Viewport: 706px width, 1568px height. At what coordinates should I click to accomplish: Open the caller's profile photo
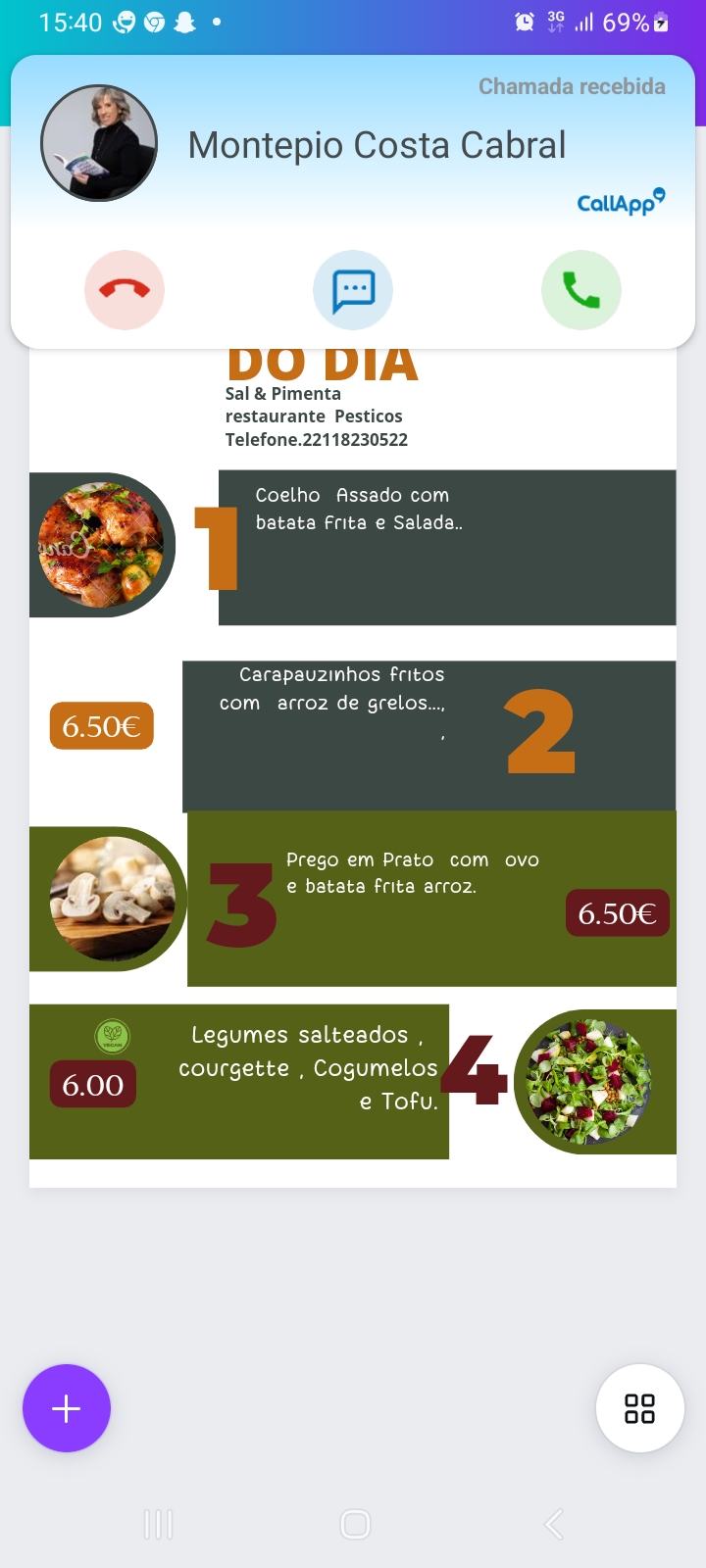point(99,143)
